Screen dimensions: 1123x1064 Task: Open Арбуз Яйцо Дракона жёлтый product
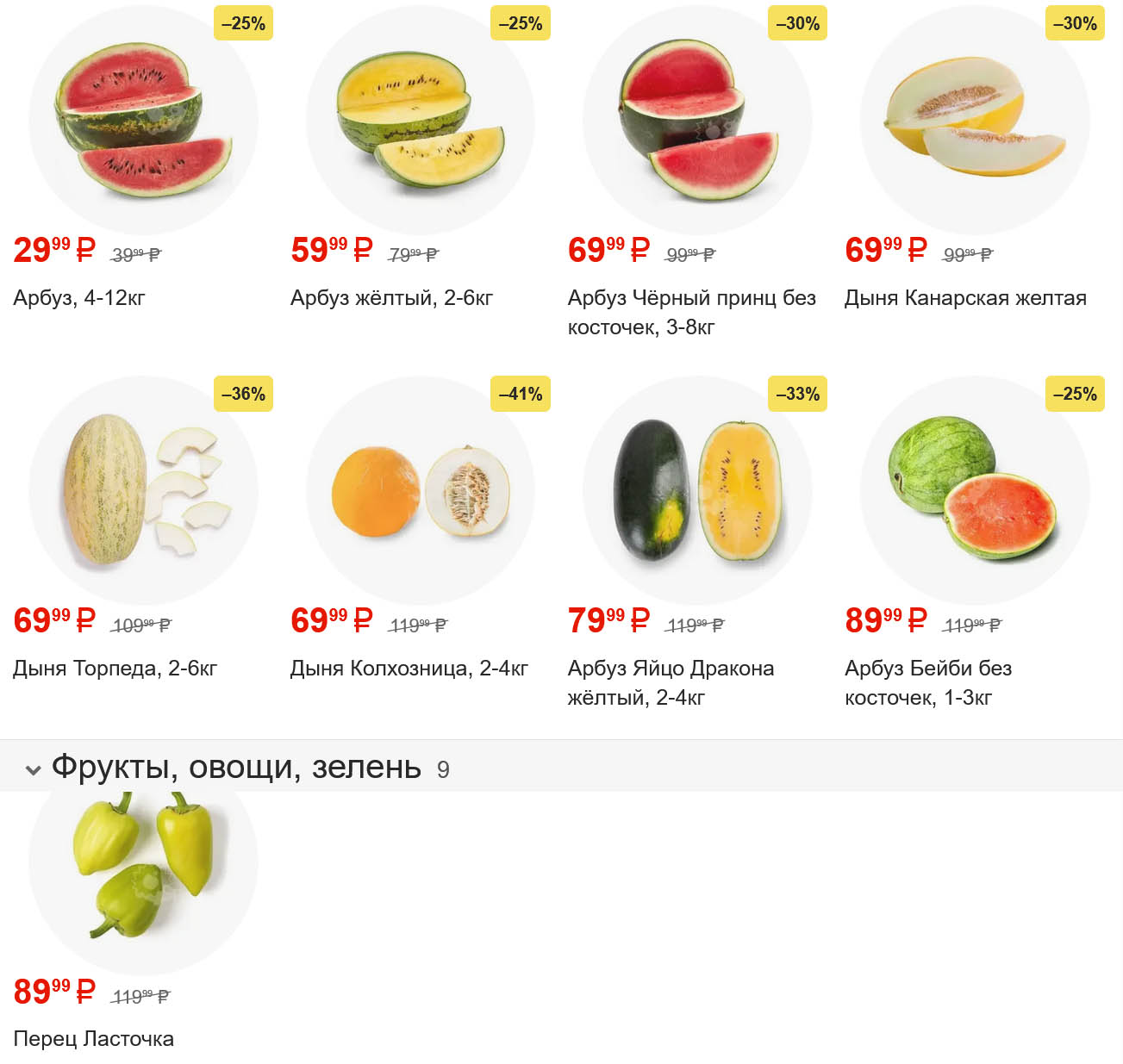[x=671, y=682]
